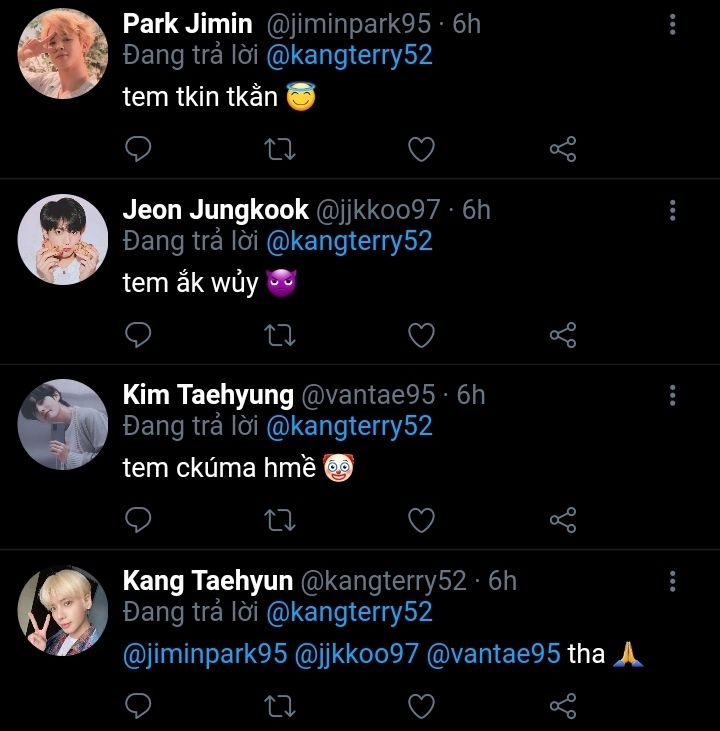Viewport: 720px width, 731px height.
Task: Share Jeon Jungkook's tweet
Action: pos(563,335)
